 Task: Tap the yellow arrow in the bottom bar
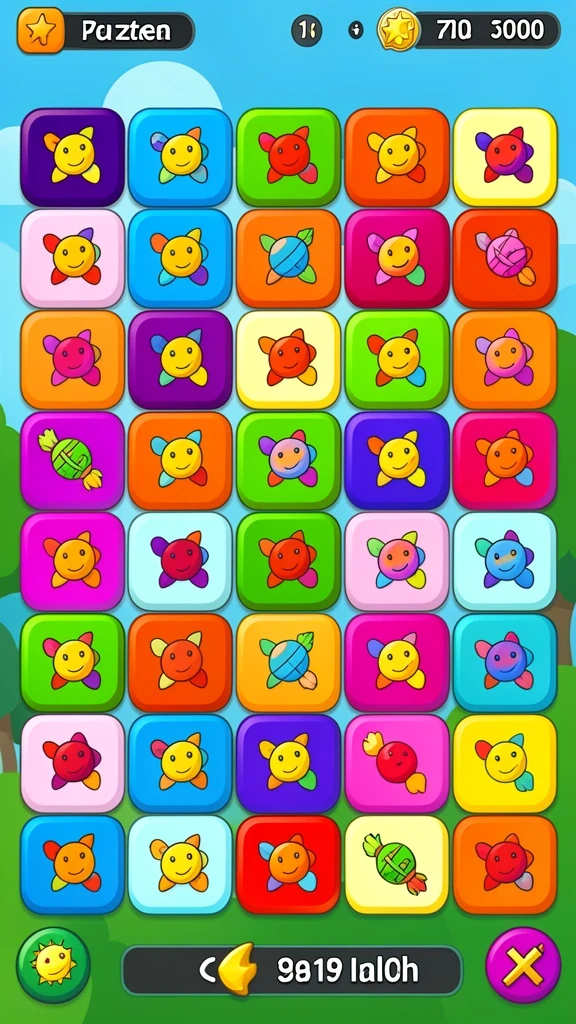point(236,972)
